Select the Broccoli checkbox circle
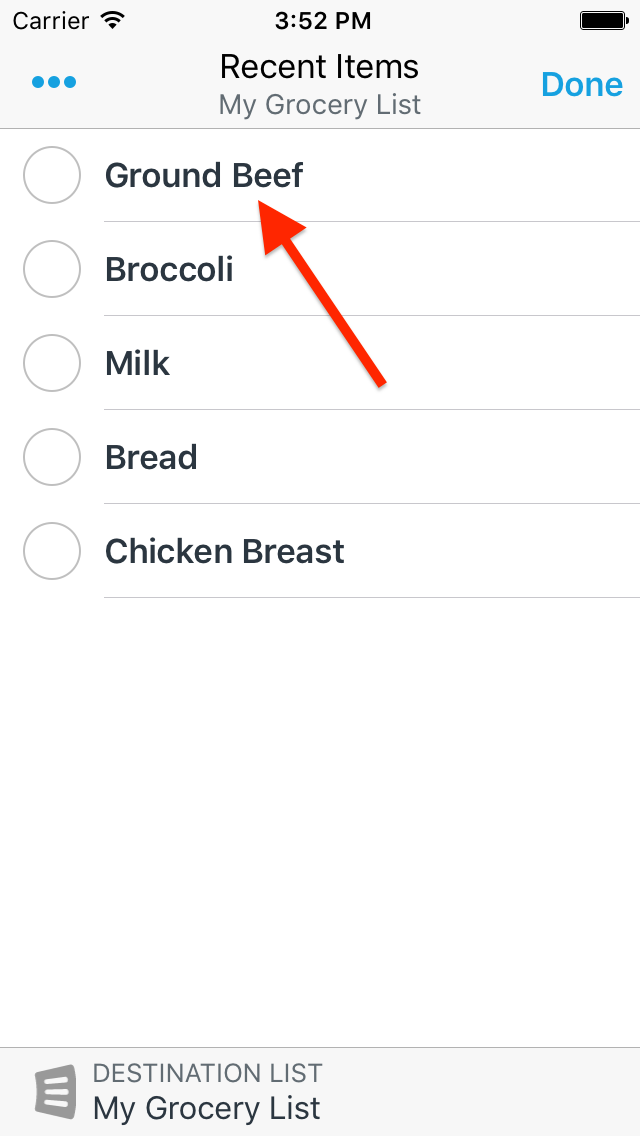The image size is (640, 1136). tap(52, 269)
